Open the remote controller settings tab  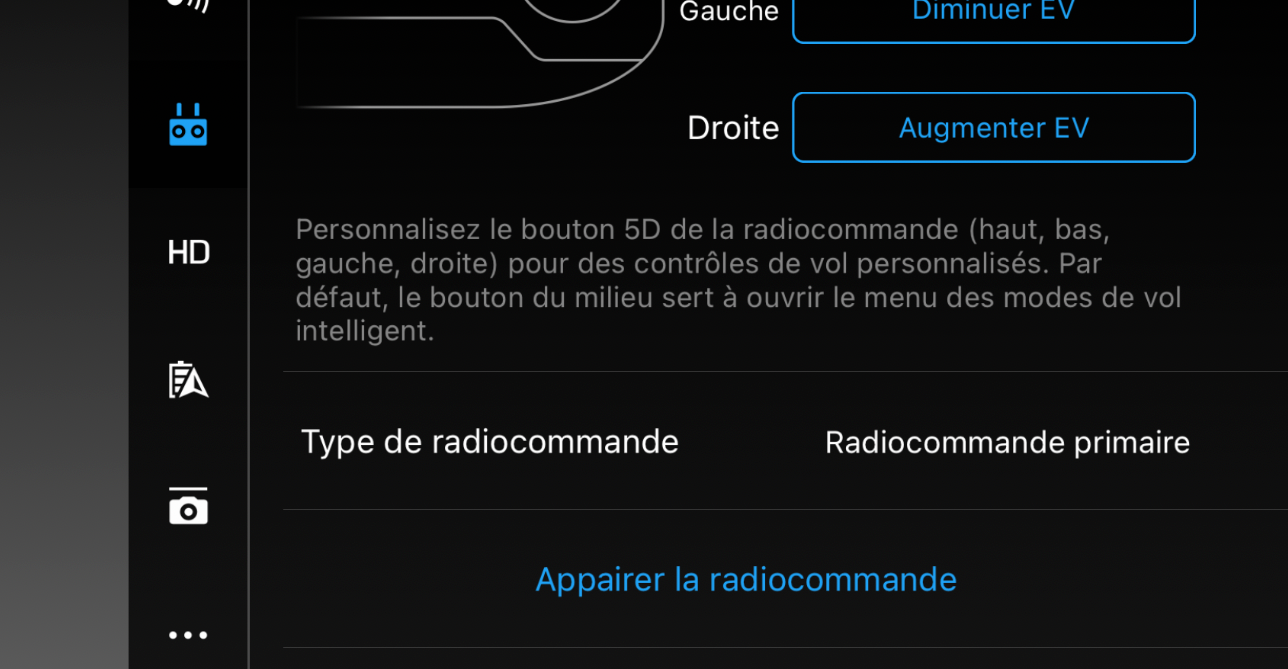click(188, 126)
